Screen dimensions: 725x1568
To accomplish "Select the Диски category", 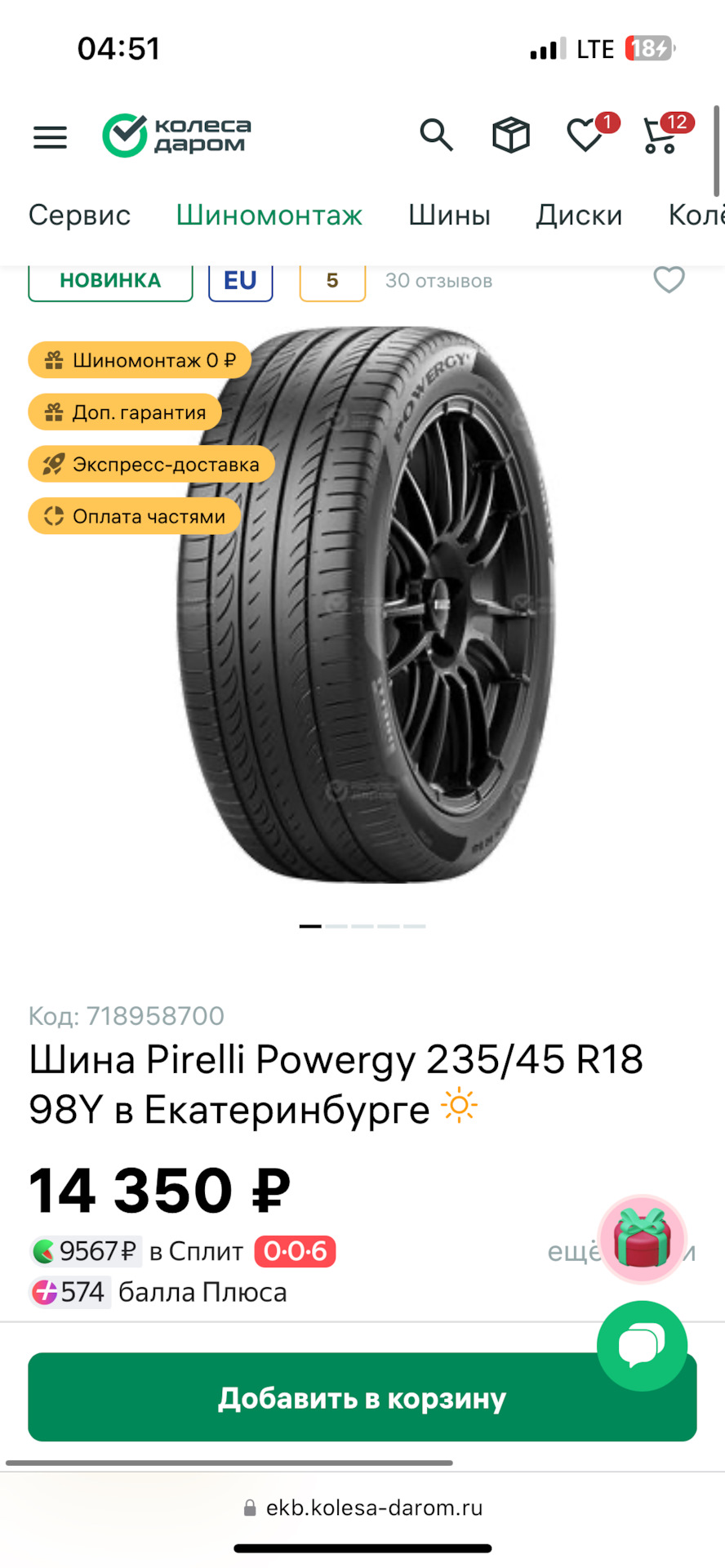I will pos(579,215).
